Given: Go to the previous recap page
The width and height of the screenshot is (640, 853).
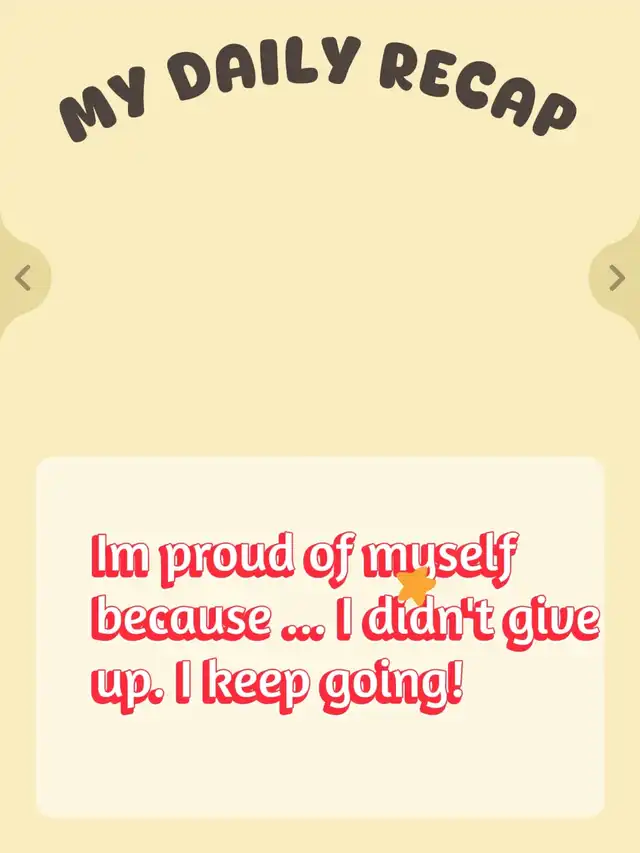Looking at the screenshot, I should (23, 278).
